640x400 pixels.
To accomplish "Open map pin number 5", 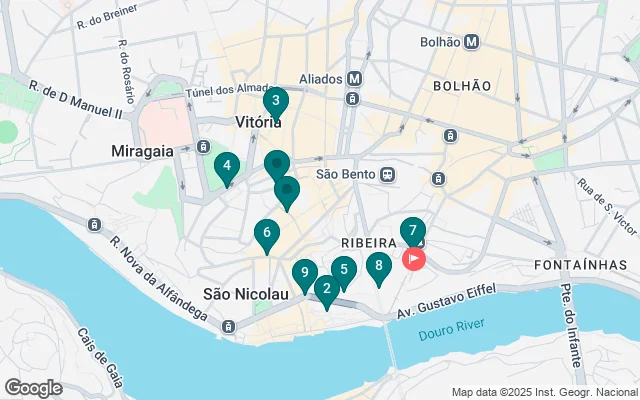I will 343,269.
